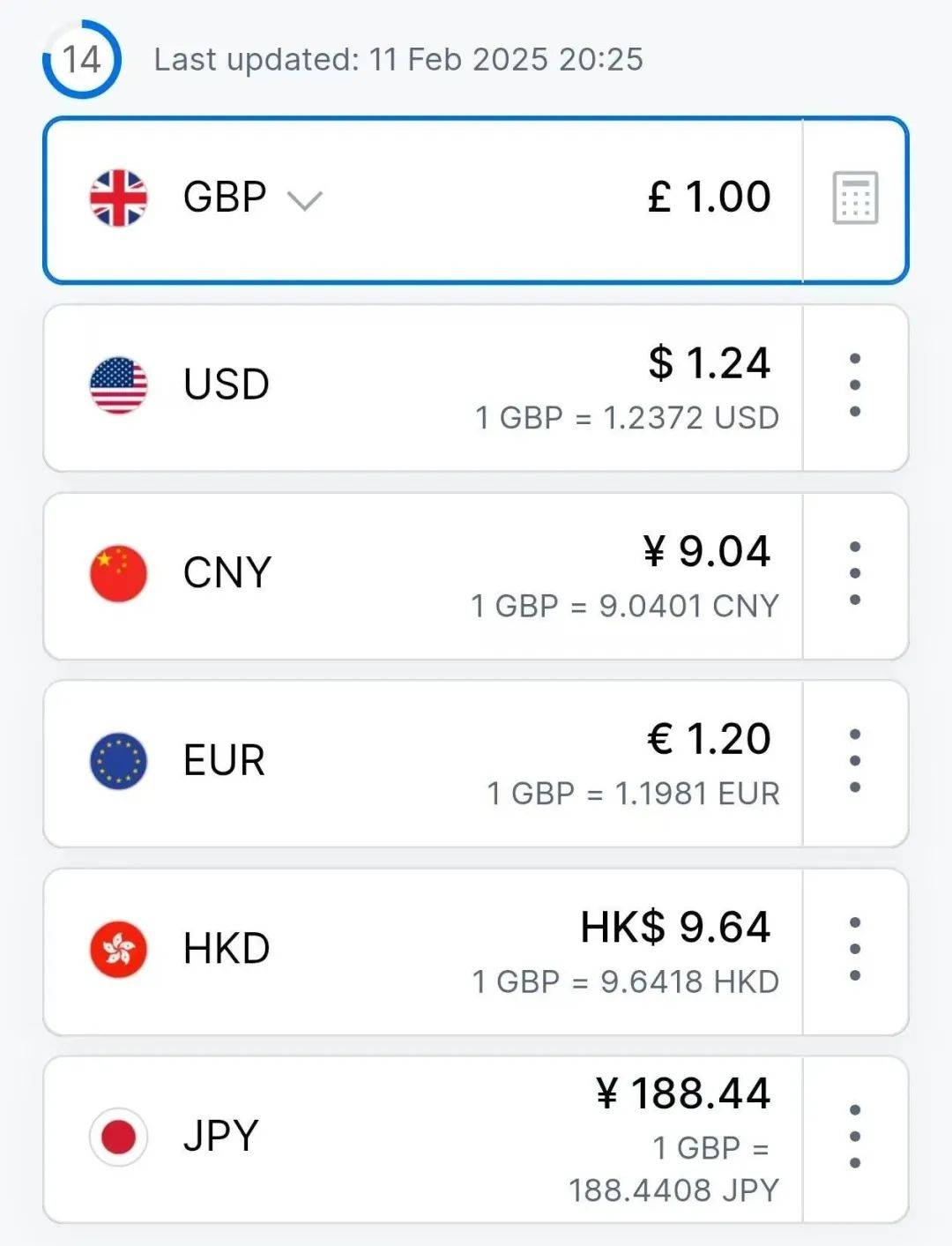Click the CNY Chinese flag icon
Viewport: 952px width, 1246px height.
tap(117, 571)
